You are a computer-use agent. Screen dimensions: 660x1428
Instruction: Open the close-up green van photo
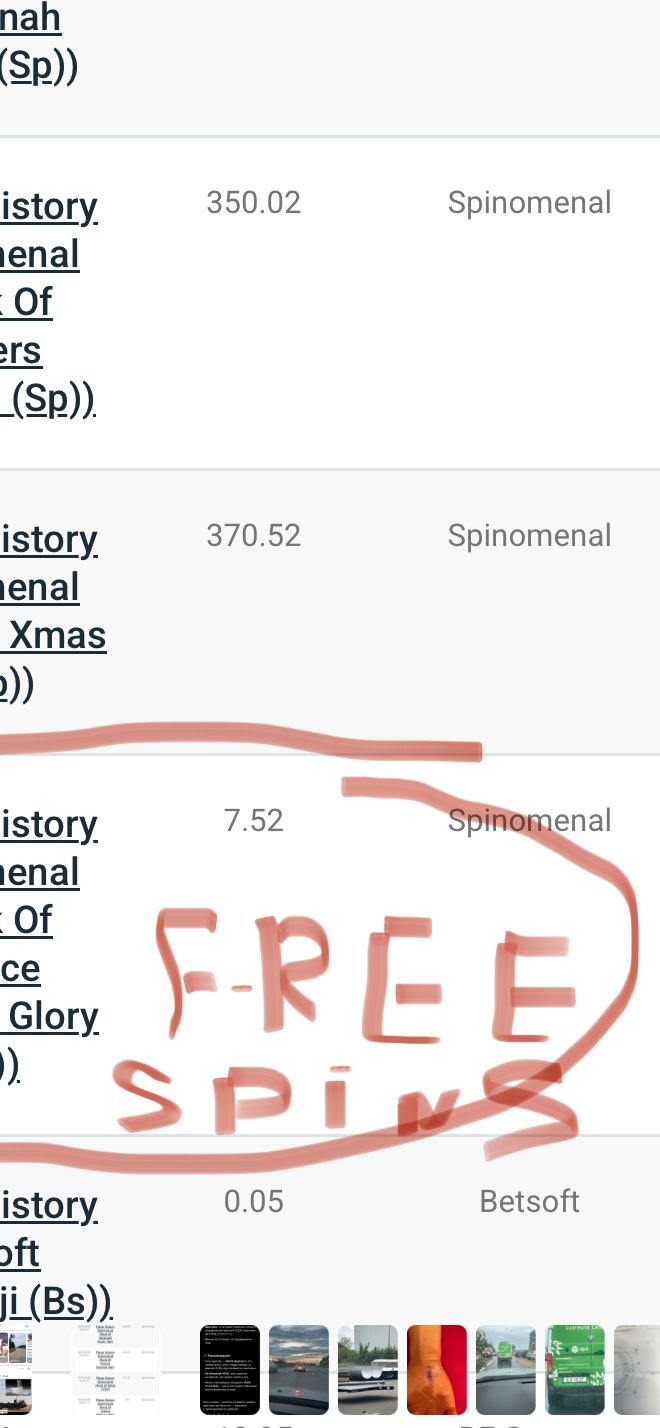575,1369
